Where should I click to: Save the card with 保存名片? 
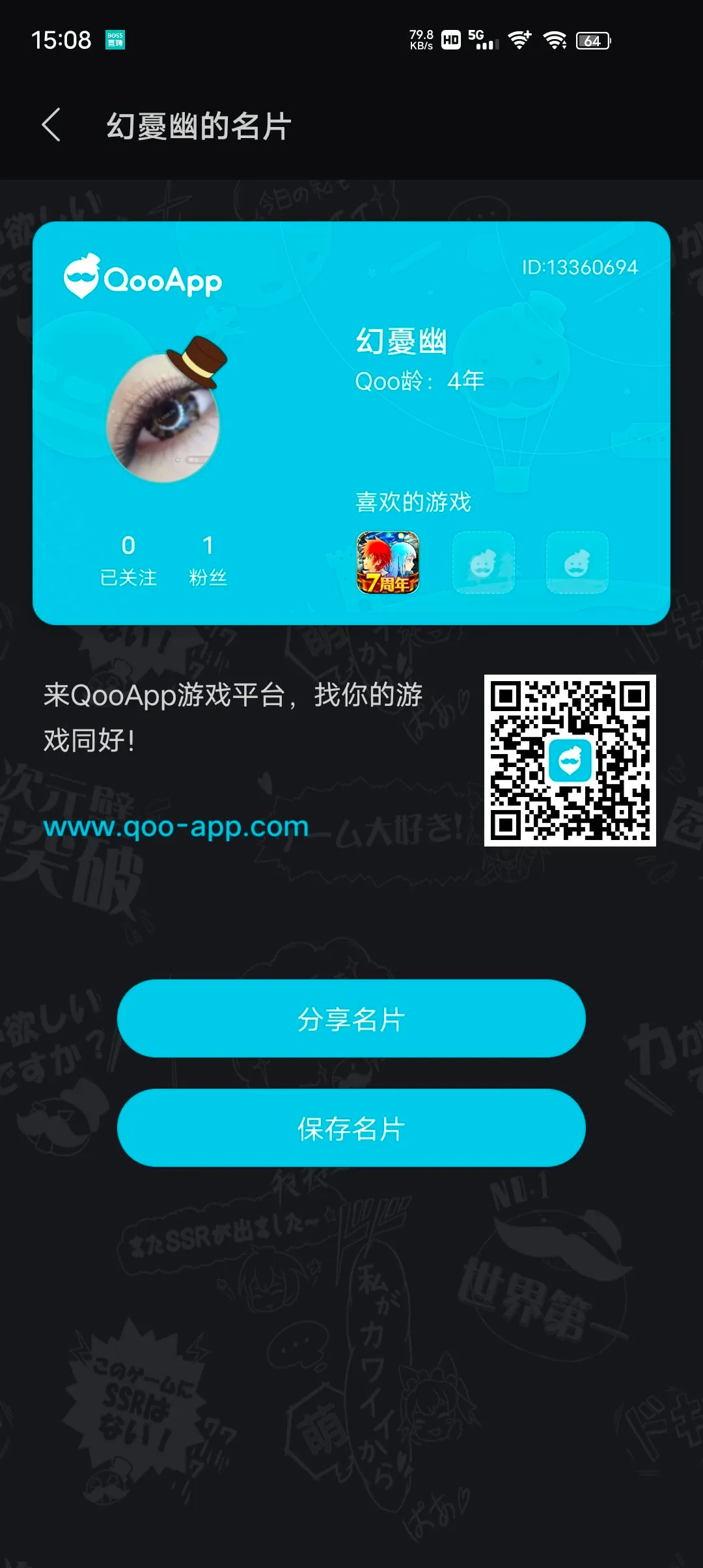[351, 1128]
